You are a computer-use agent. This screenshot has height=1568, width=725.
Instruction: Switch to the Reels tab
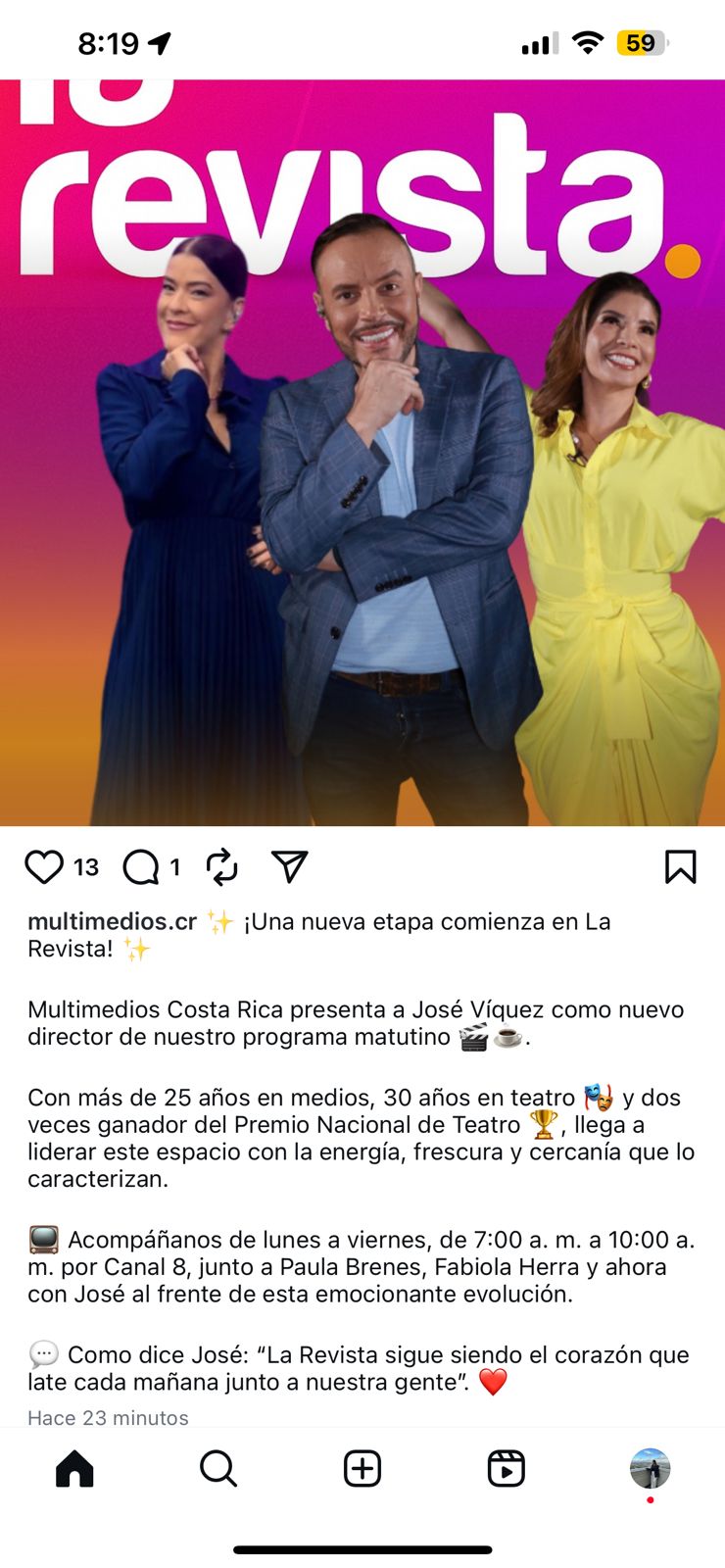coord(507,1469)
